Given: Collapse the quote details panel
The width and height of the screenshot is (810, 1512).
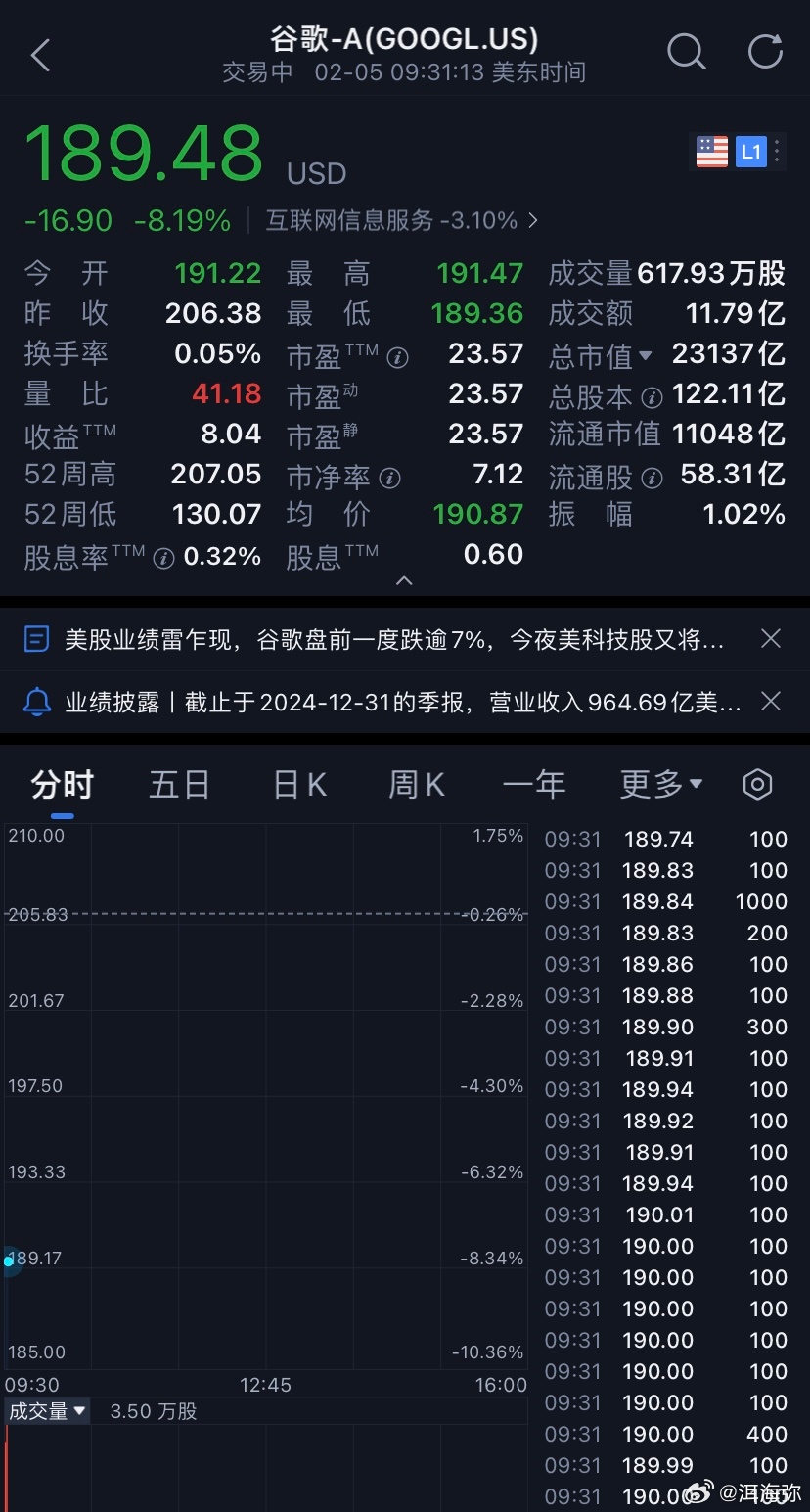Looking at the screenshot, I should (x=404, y=580).
